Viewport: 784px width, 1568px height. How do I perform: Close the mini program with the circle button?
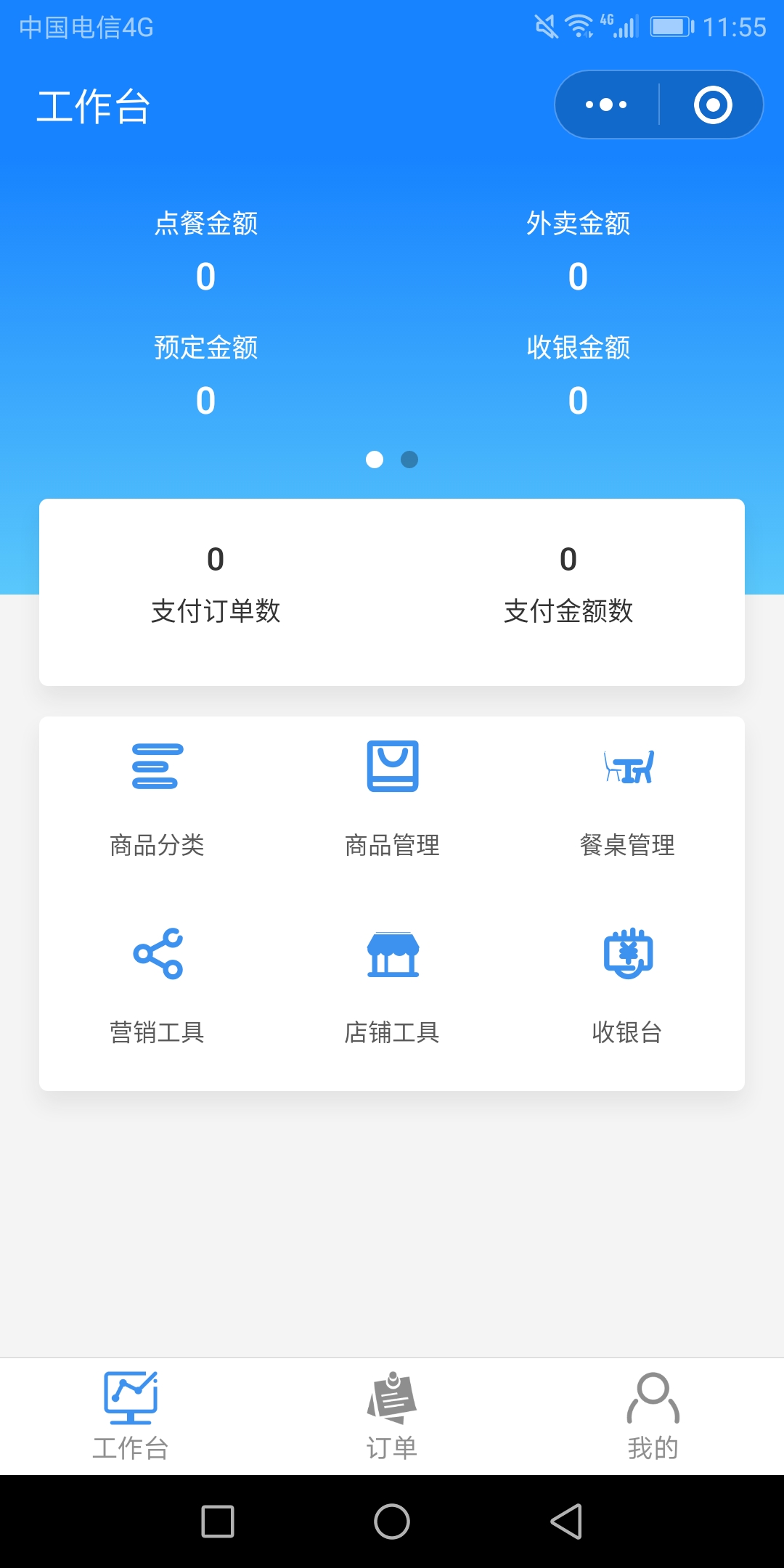(713, 105)
